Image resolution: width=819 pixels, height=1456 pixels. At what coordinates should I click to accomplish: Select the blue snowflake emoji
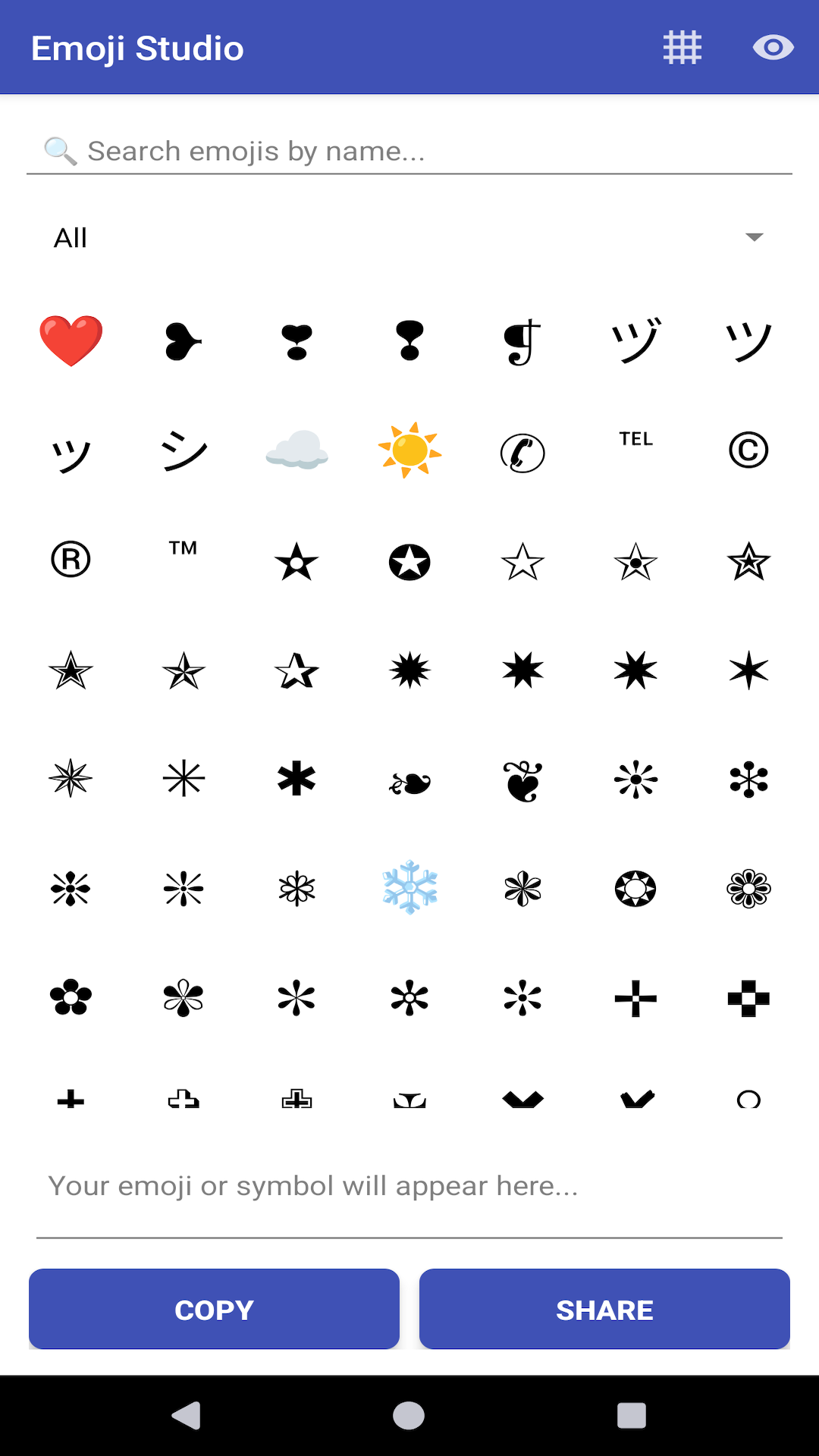tap(409, 887)
